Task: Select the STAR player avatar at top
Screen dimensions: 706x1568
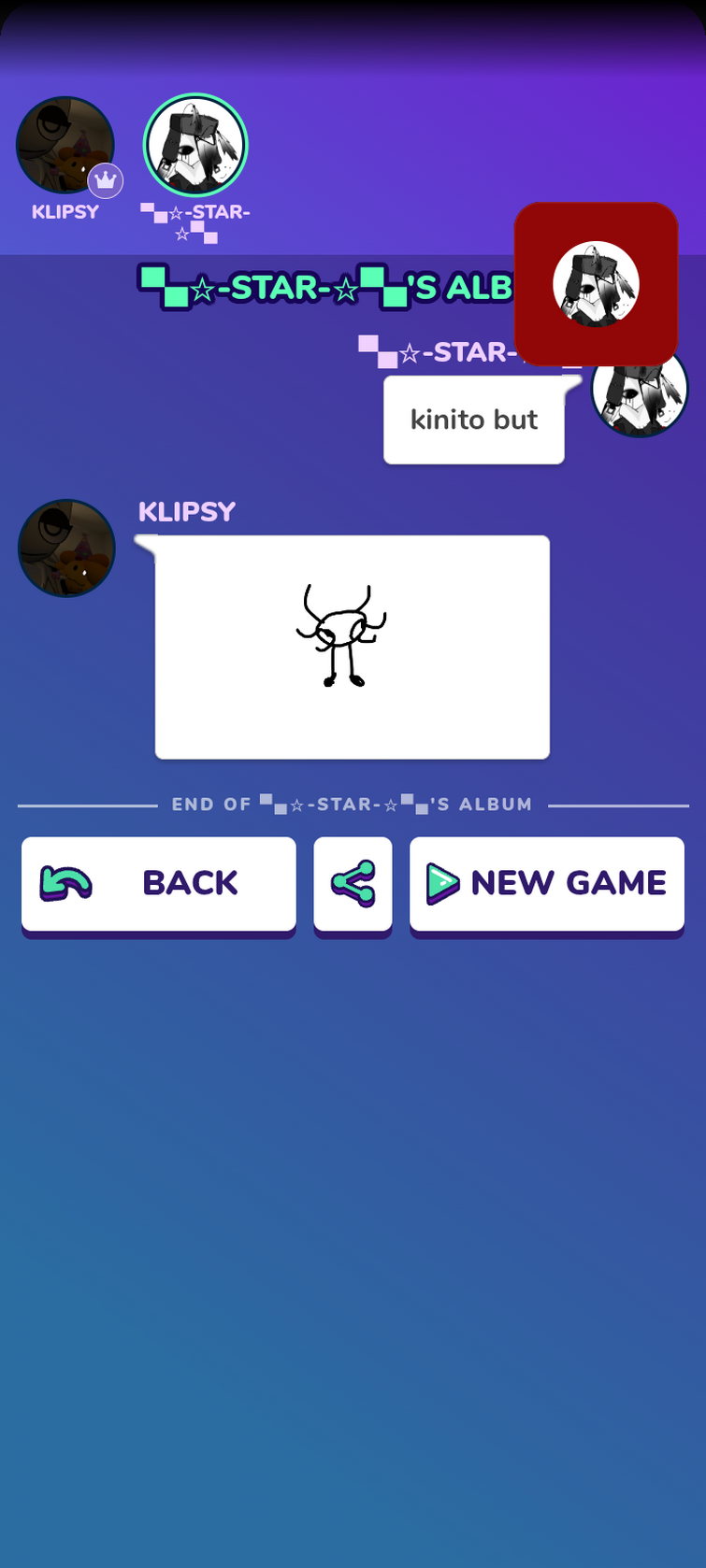Action: [195, 146]
